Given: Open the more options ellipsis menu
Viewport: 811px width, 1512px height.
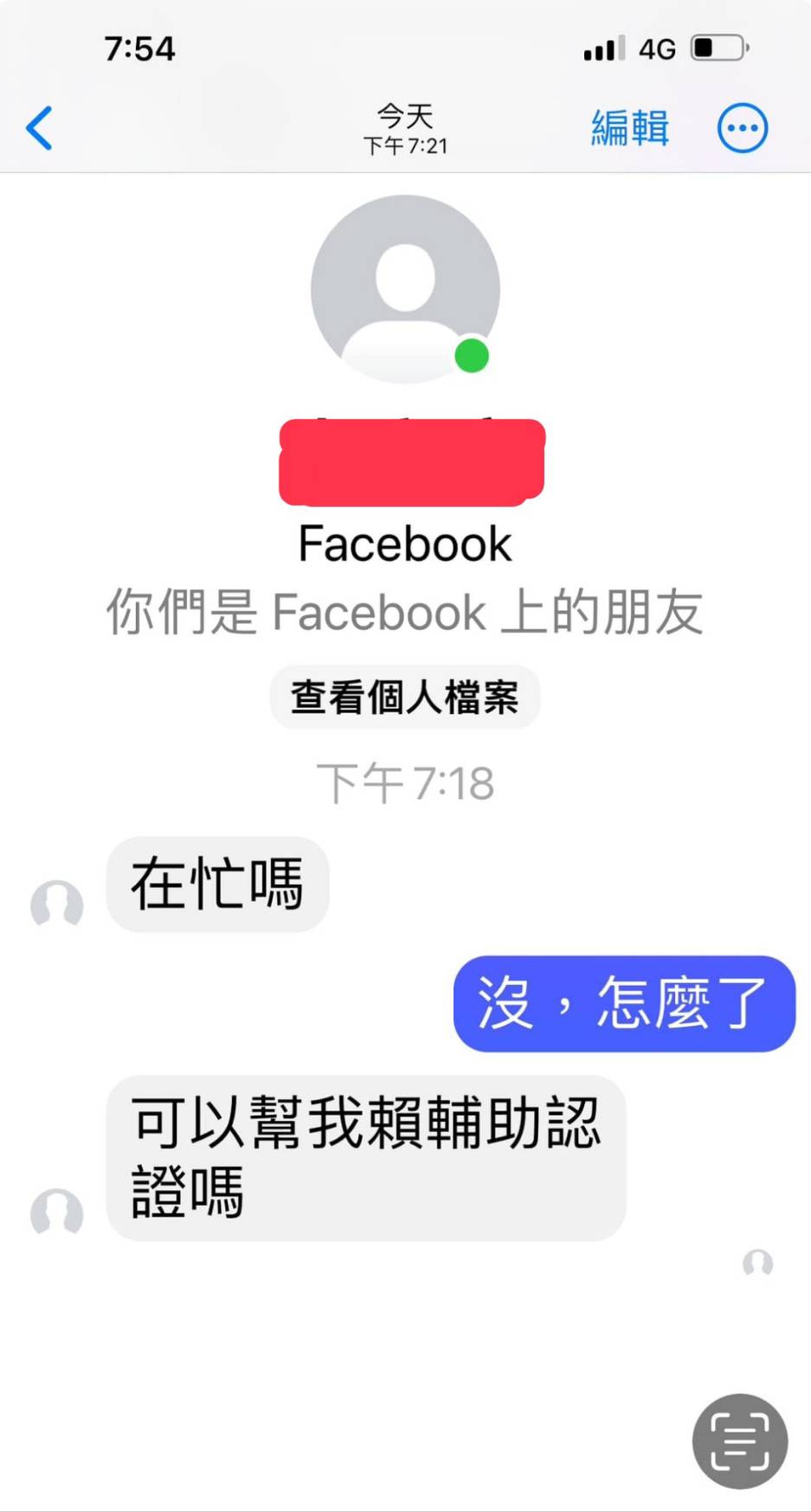Looking at the screenshot, I should [742, 128].
